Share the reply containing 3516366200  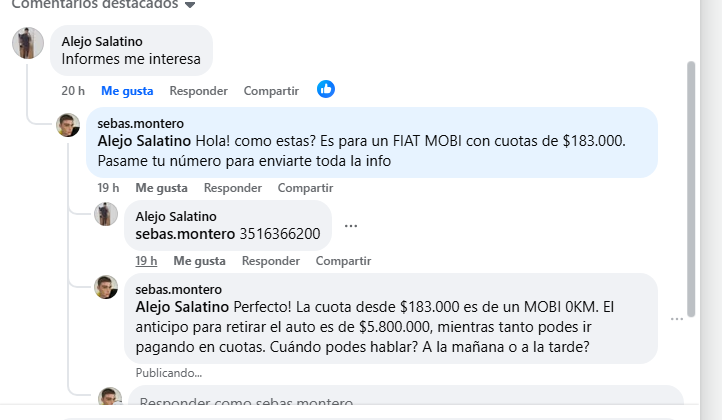point(343,261)
